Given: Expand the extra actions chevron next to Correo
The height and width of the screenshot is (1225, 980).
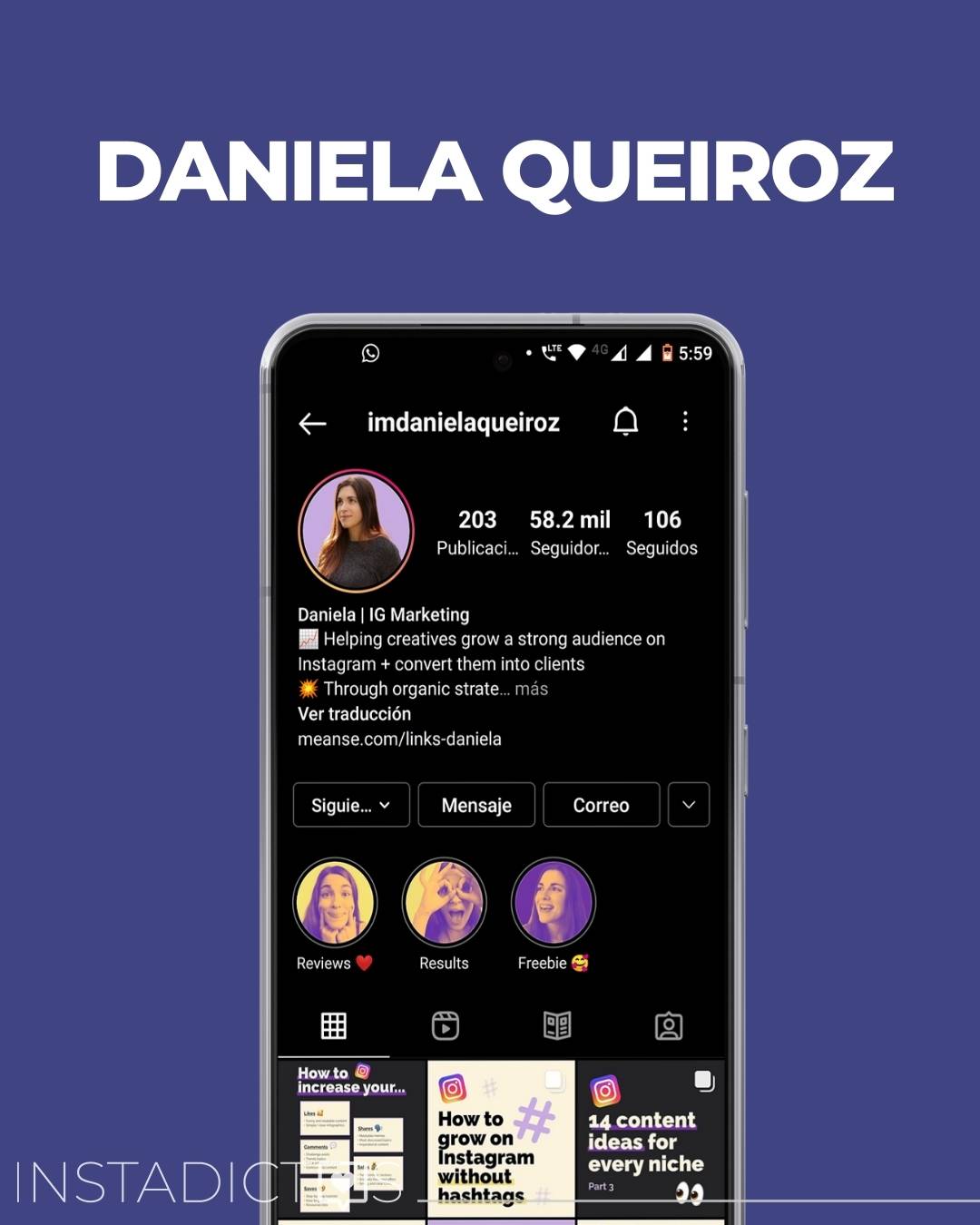Looking at the screenshot, I should pyautogui.click(x=689, y=805).
